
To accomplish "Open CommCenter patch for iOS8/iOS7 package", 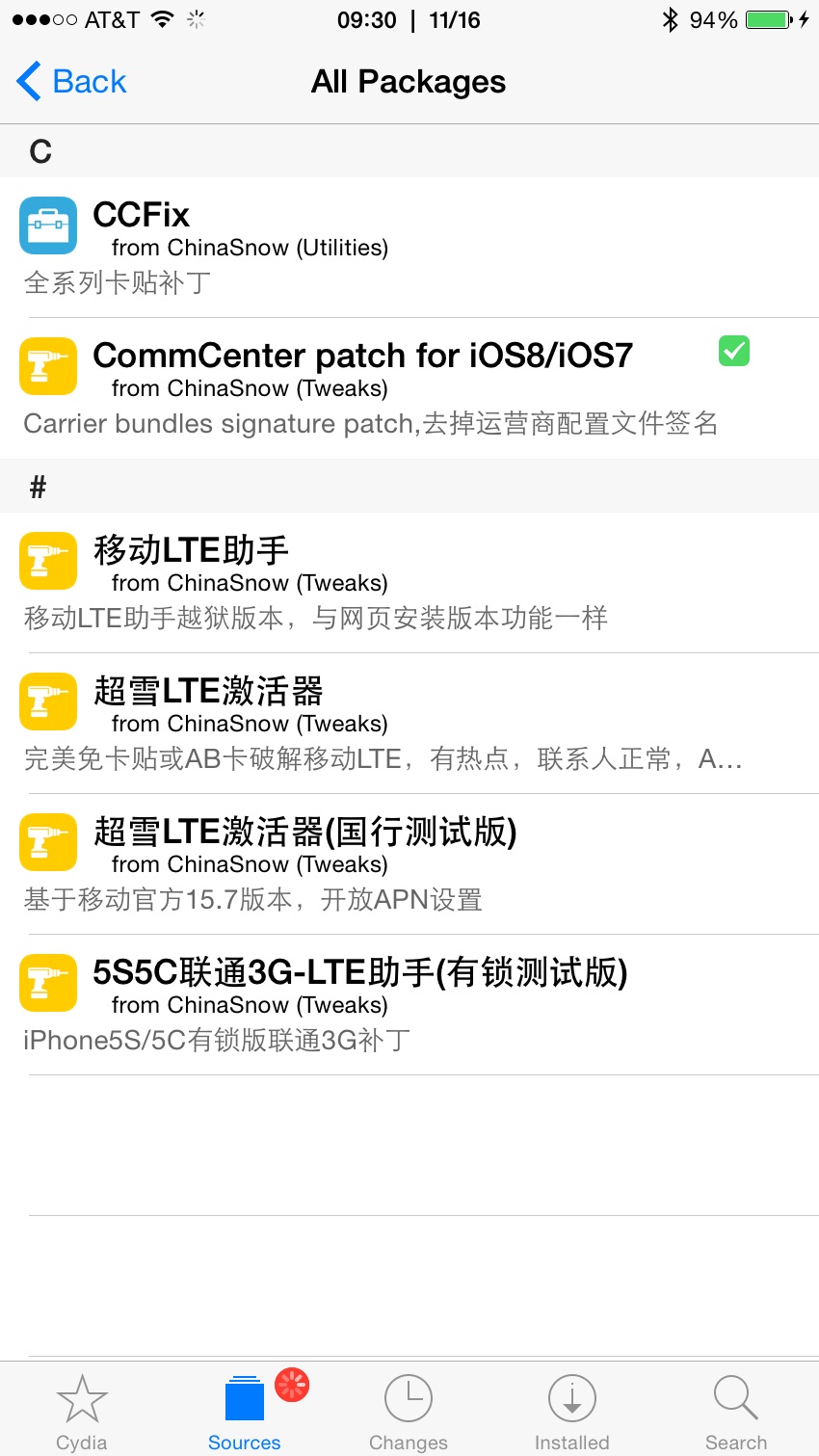I will [409, 388].
